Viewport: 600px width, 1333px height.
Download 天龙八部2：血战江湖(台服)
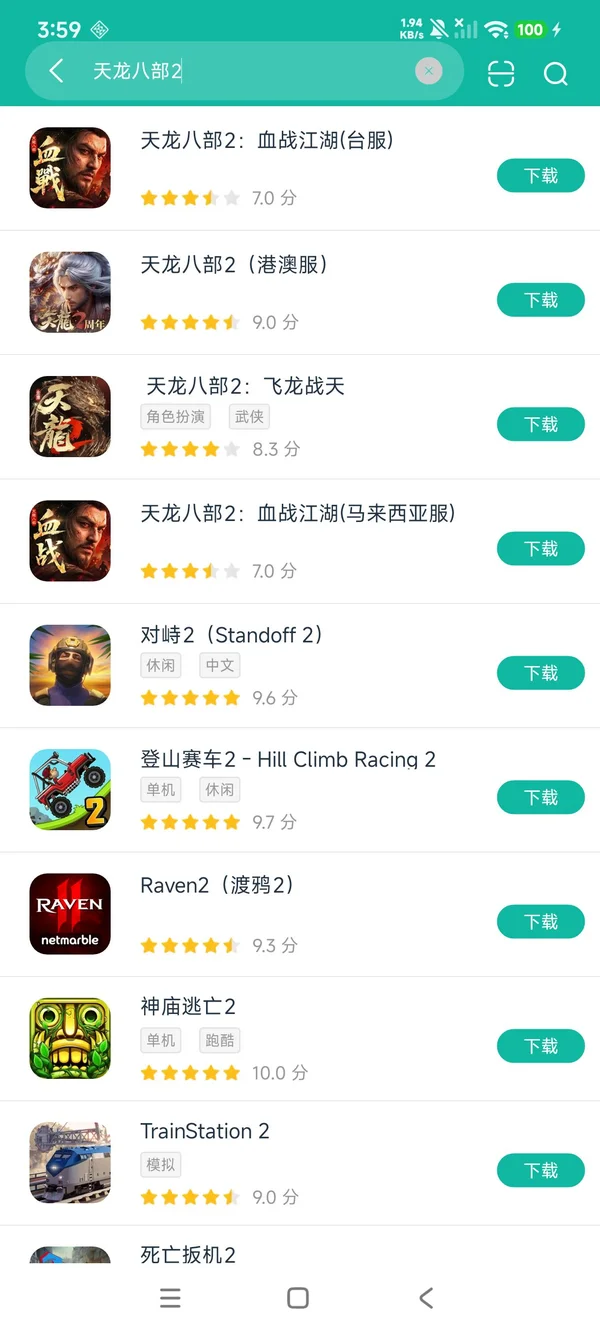coord(540,176)
